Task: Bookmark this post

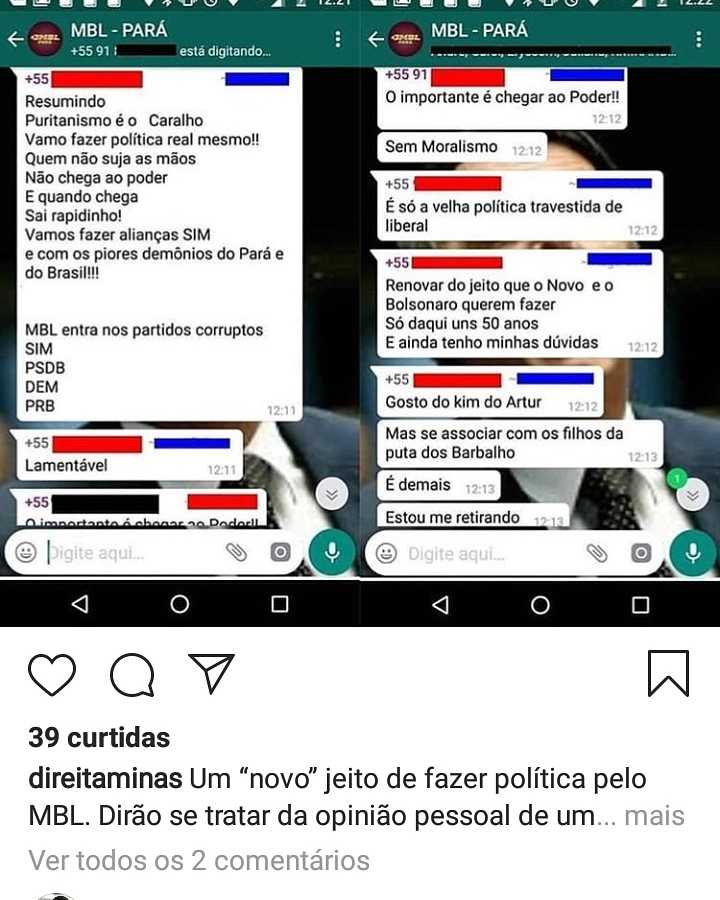Action: point(668,673)
